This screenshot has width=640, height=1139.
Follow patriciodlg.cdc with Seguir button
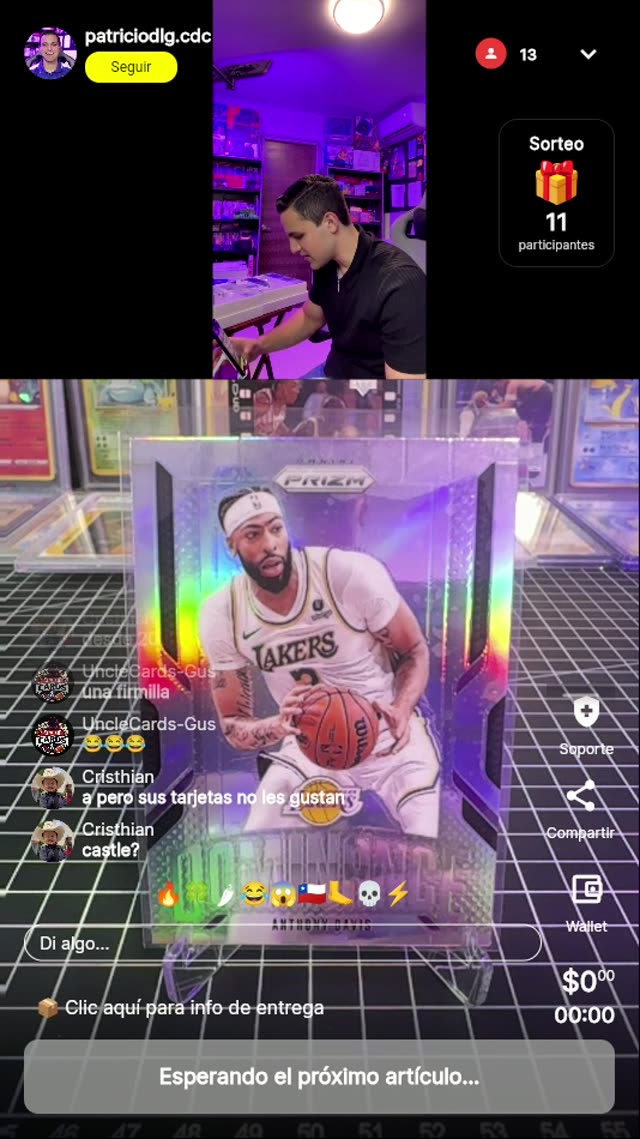pos(131,67)
